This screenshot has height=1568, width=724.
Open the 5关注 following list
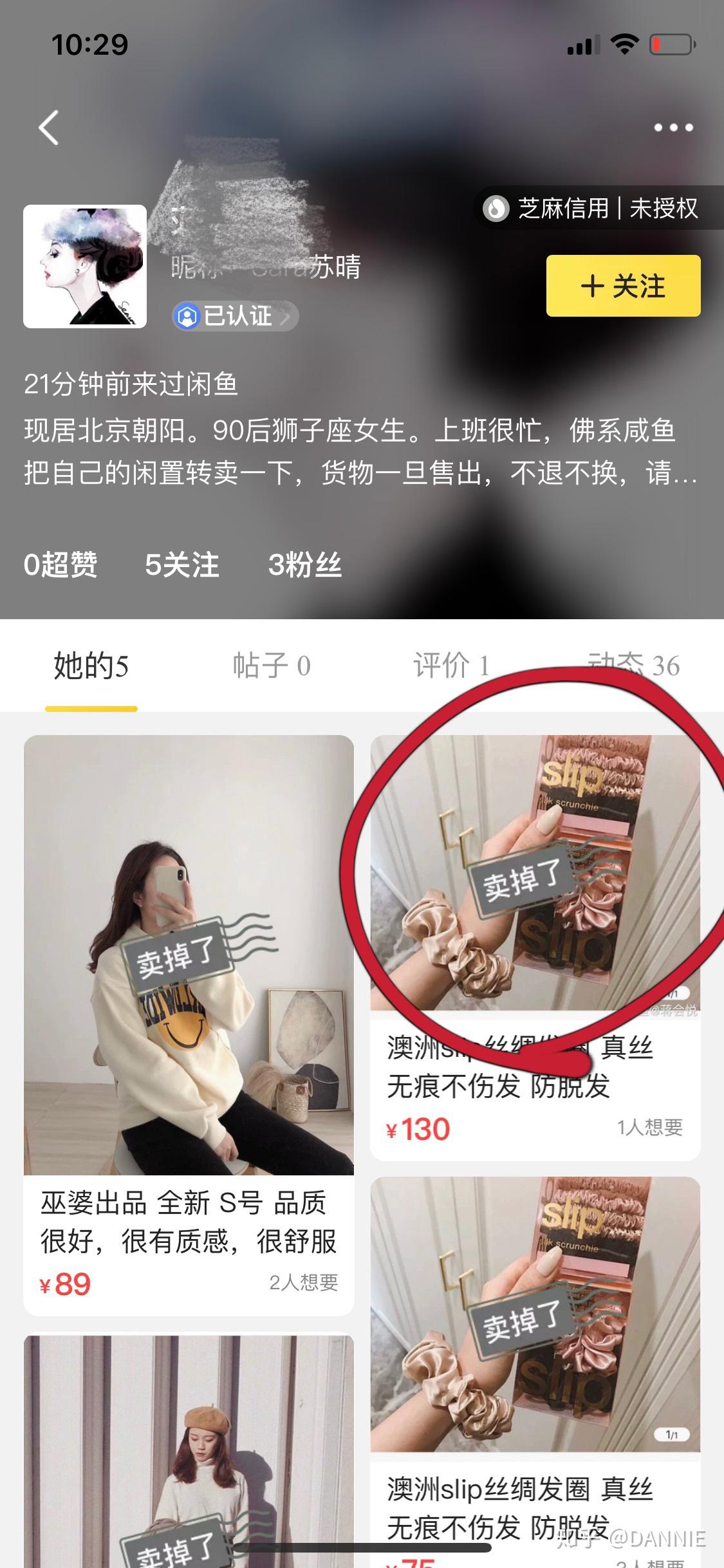coord(181,565)
